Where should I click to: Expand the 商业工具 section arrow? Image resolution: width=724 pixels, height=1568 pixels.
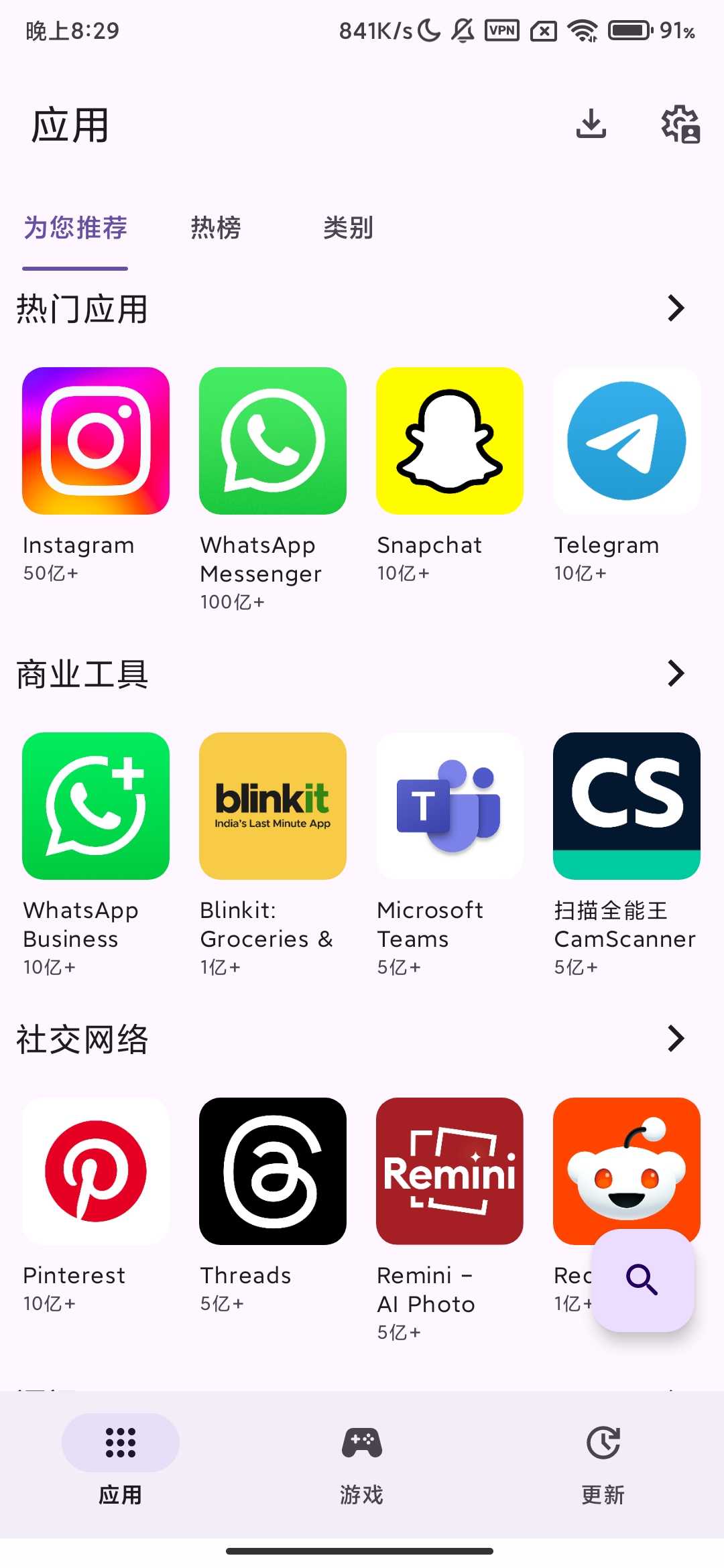[676, 673]
